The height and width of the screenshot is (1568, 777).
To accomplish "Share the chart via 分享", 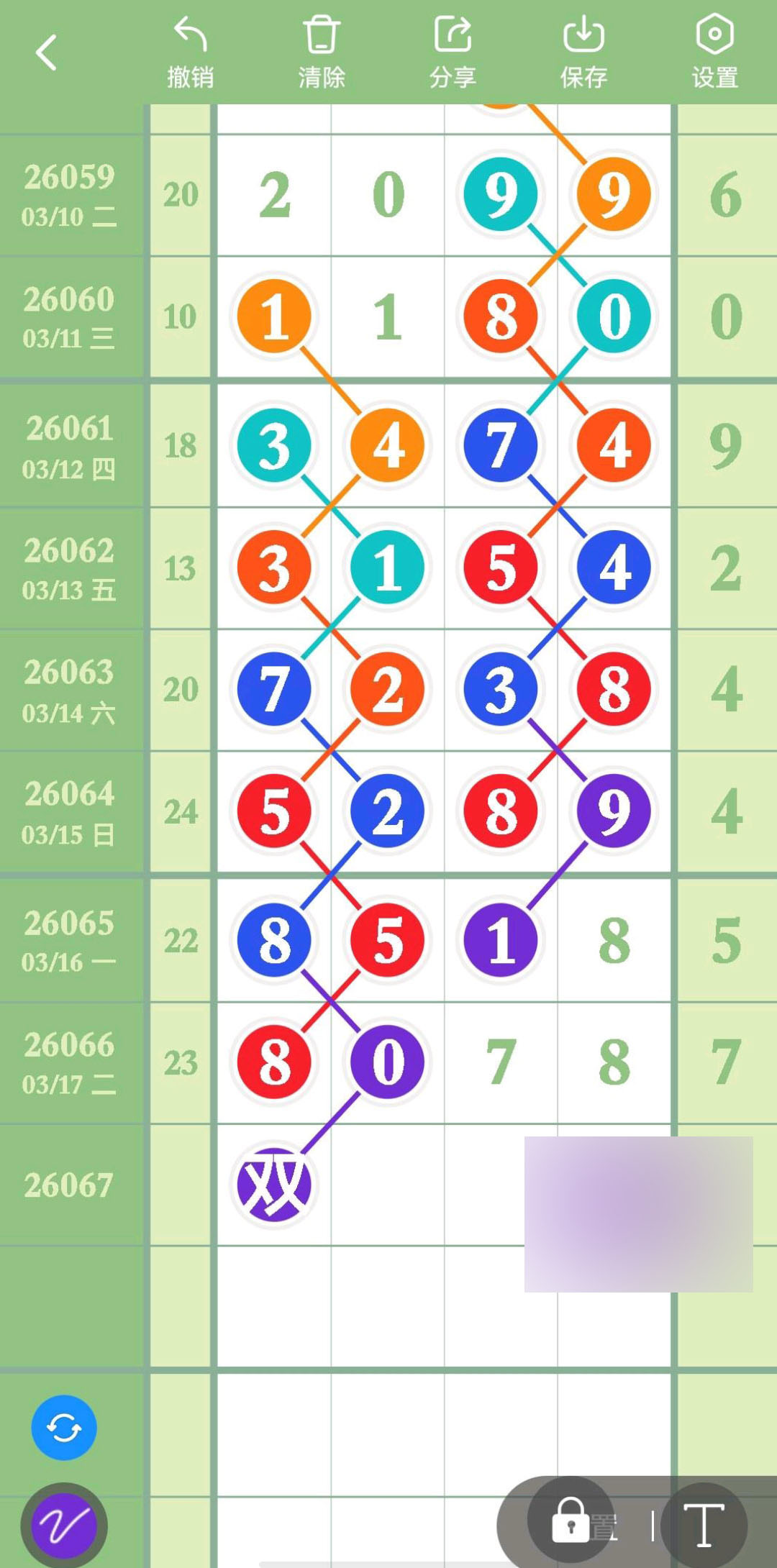I will click(x=453, y=53).
